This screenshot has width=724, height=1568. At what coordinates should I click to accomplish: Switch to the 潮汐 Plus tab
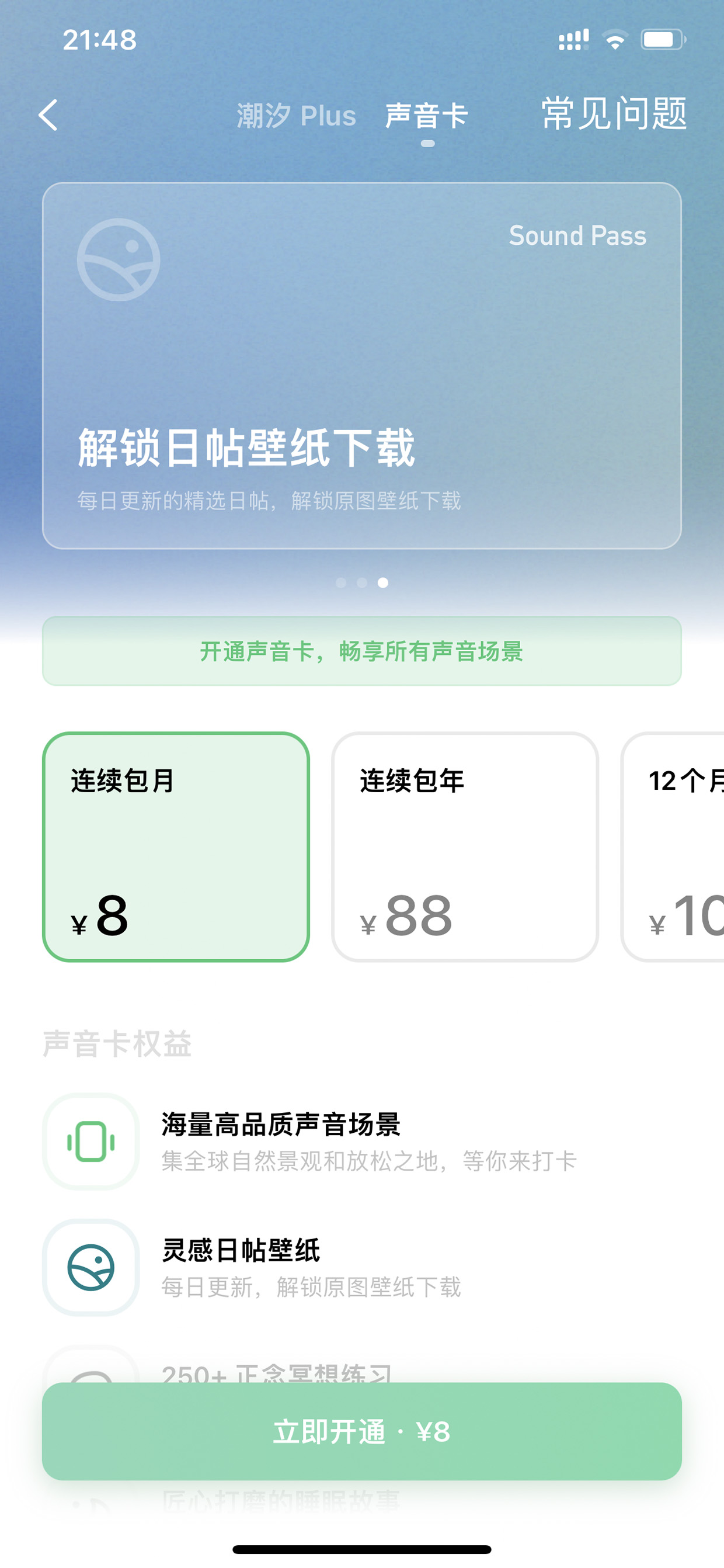point(296,115)
